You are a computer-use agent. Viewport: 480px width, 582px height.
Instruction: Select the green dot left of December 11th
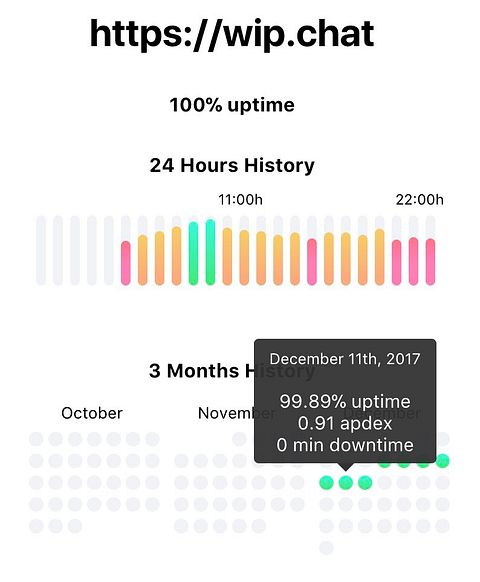point(326,483)
